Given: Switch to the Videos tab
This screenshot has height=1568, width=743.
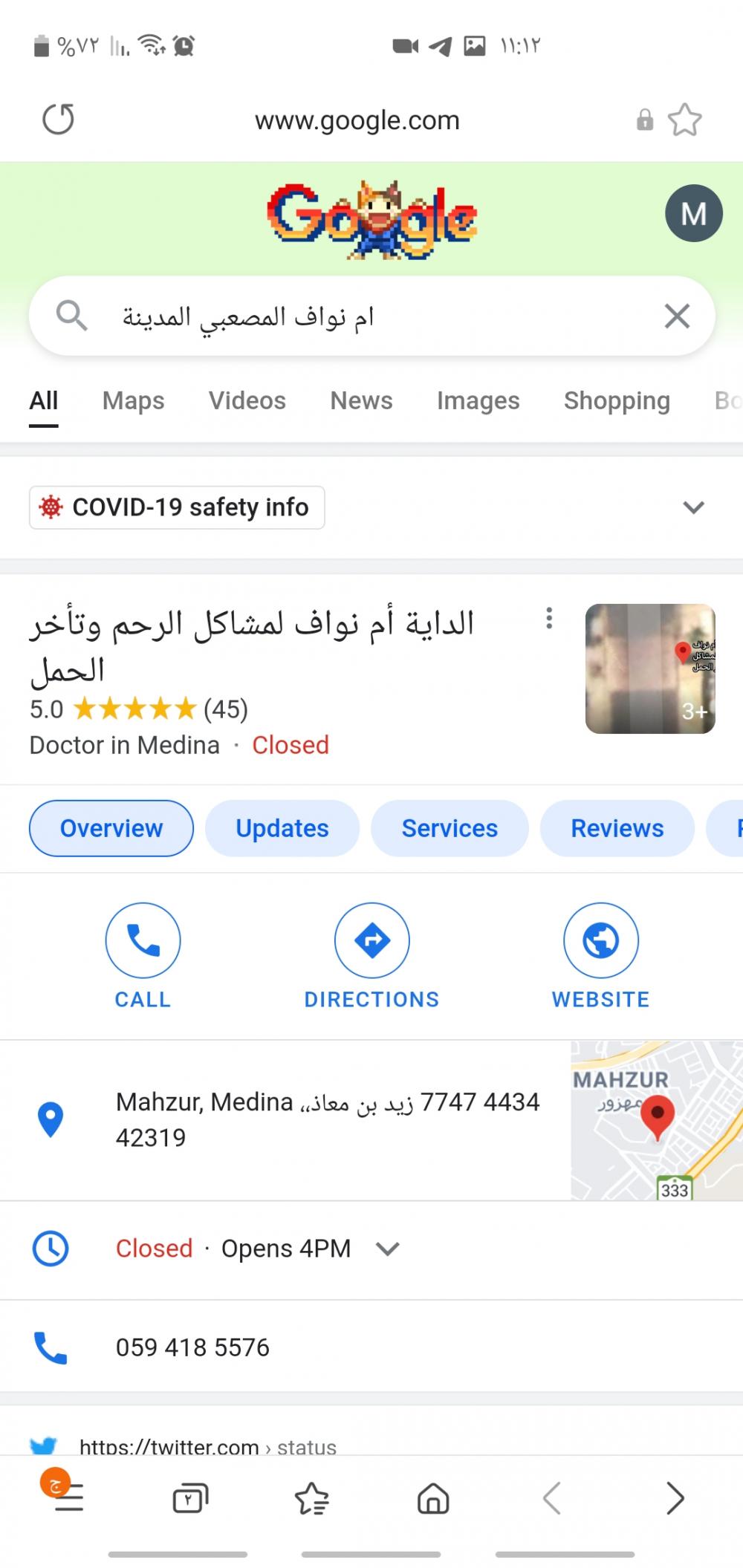Looking at the screenshot, I should [247, 400].
